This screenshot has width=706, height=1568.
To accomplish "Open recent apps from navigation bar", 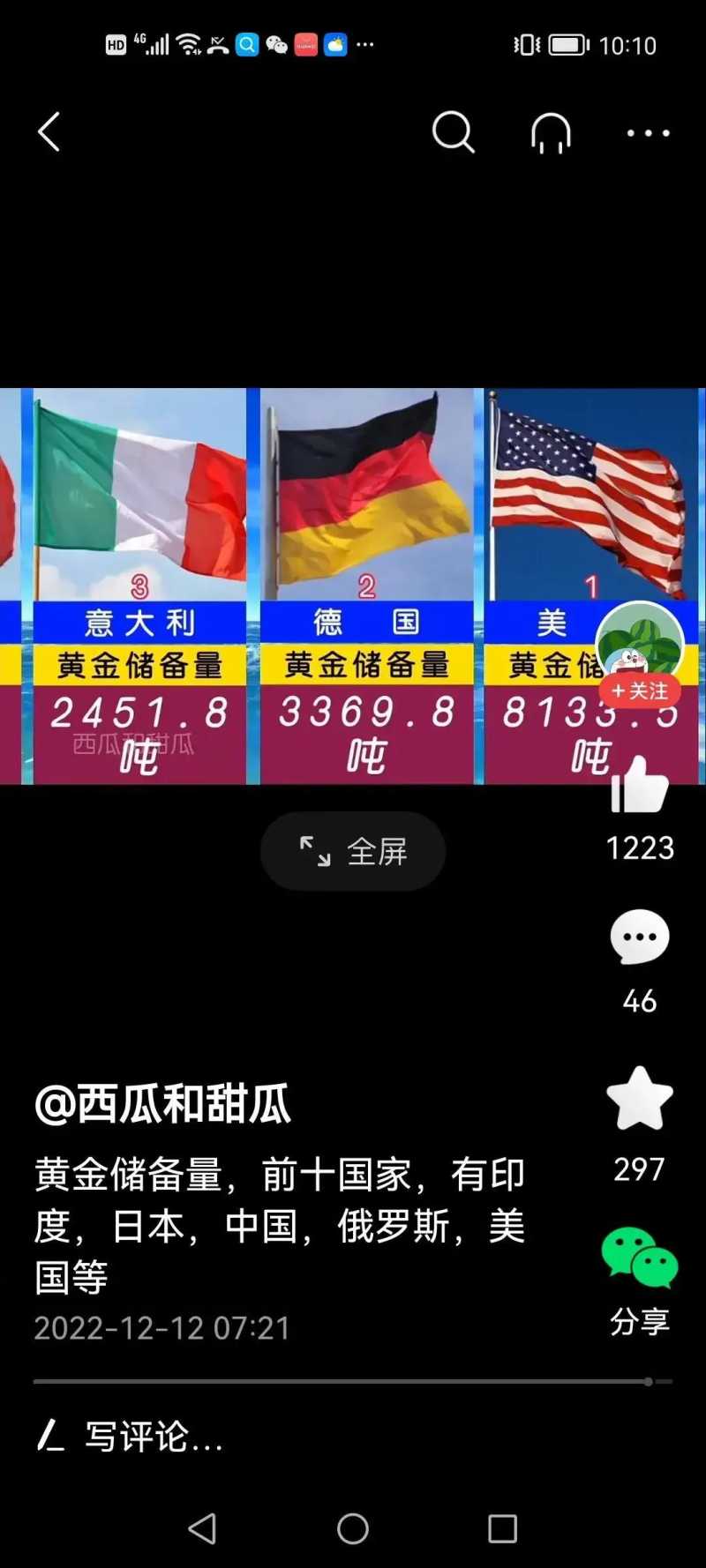I will click(x=502, y=1528).
